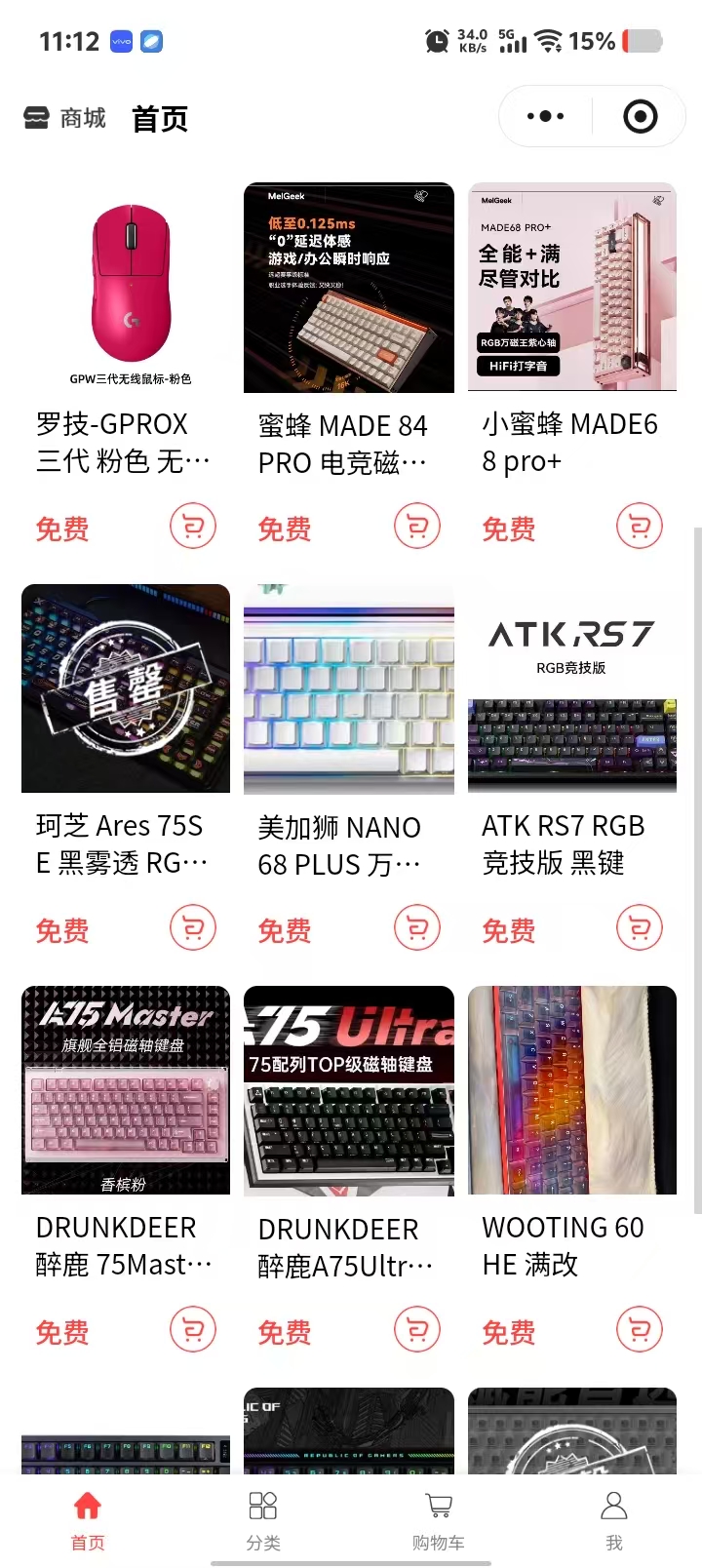702x1568 pixels.
Task: Add DRUNKDEER 醉鹿A75Ultra to cart
Action: point(417,1330)
